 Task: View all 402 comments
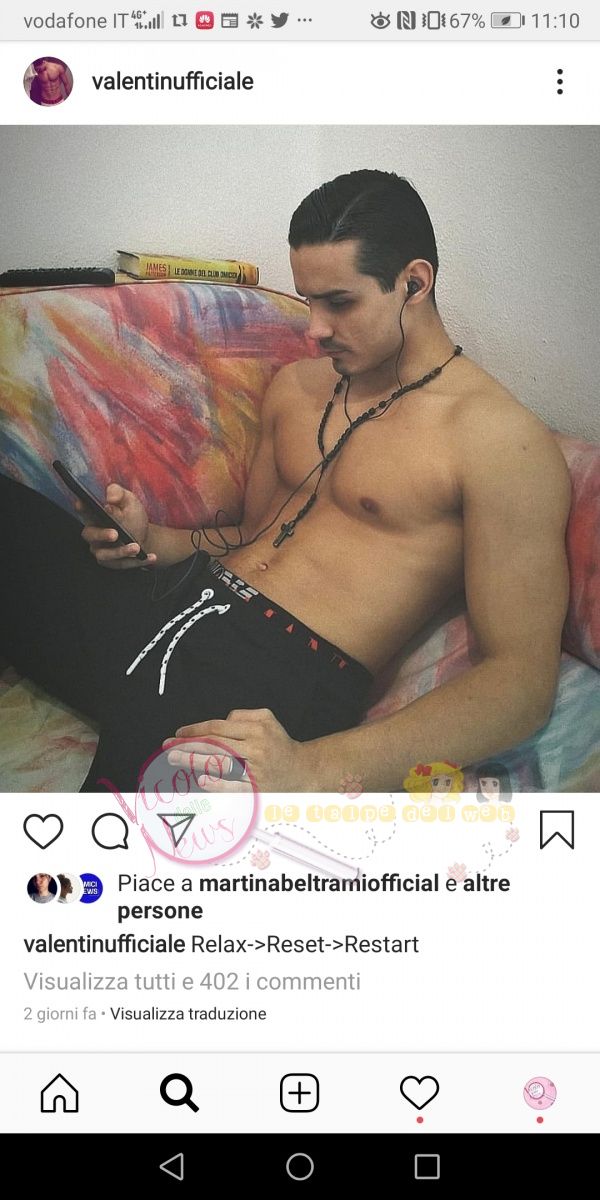192,981
